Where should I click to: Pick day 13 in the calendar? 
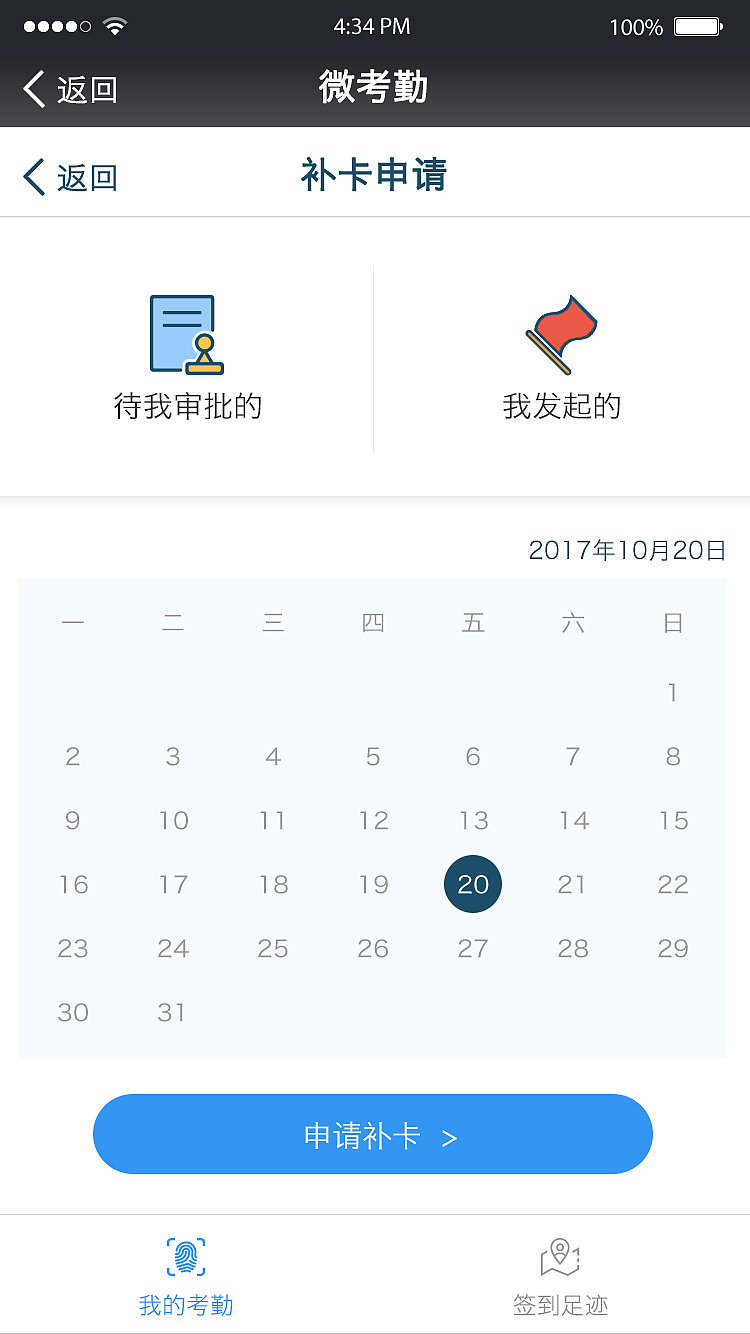pyautogui.click(x=473, y=820)
